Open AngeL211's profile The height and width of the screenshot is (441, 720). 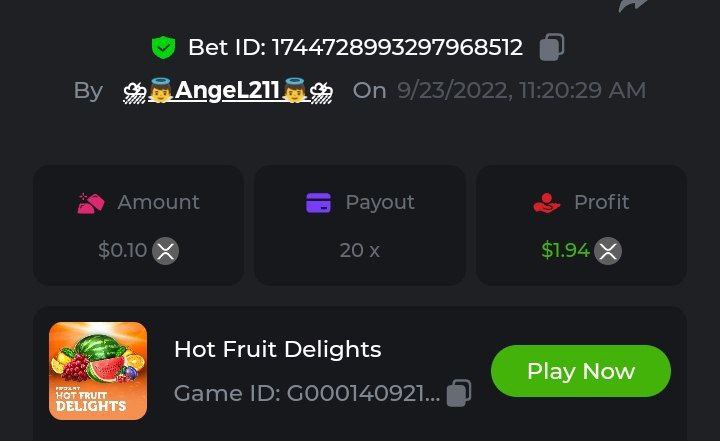pos(228,91)
